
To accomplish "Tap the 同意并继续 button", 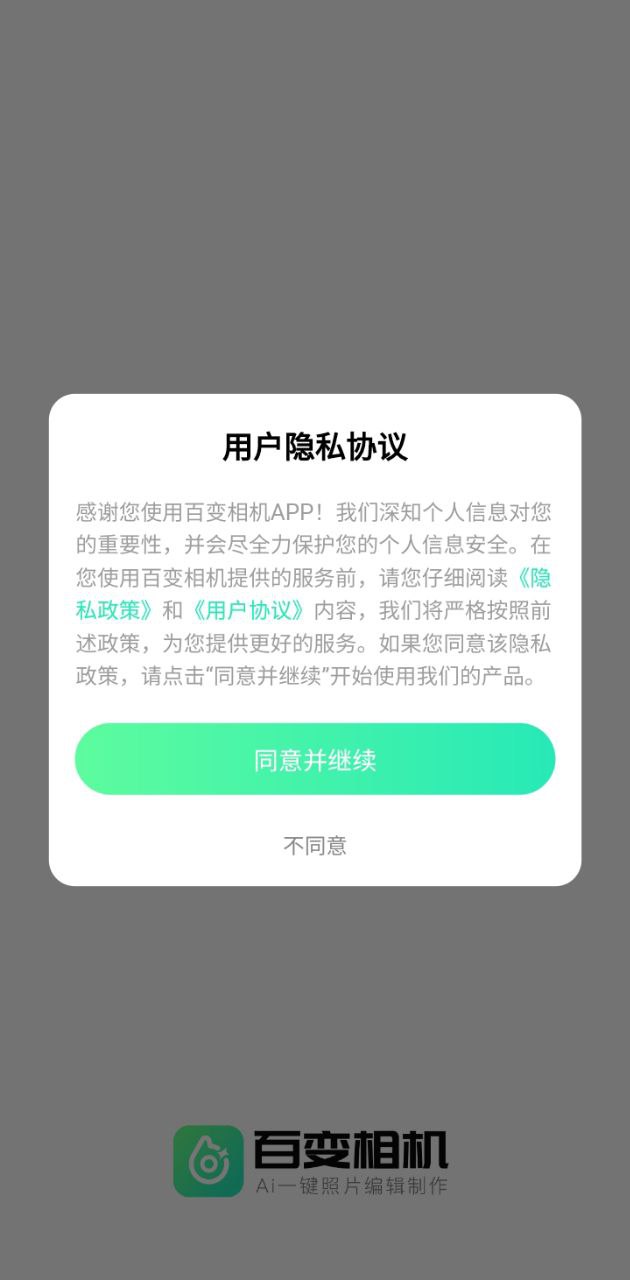I will click(314, 759).
